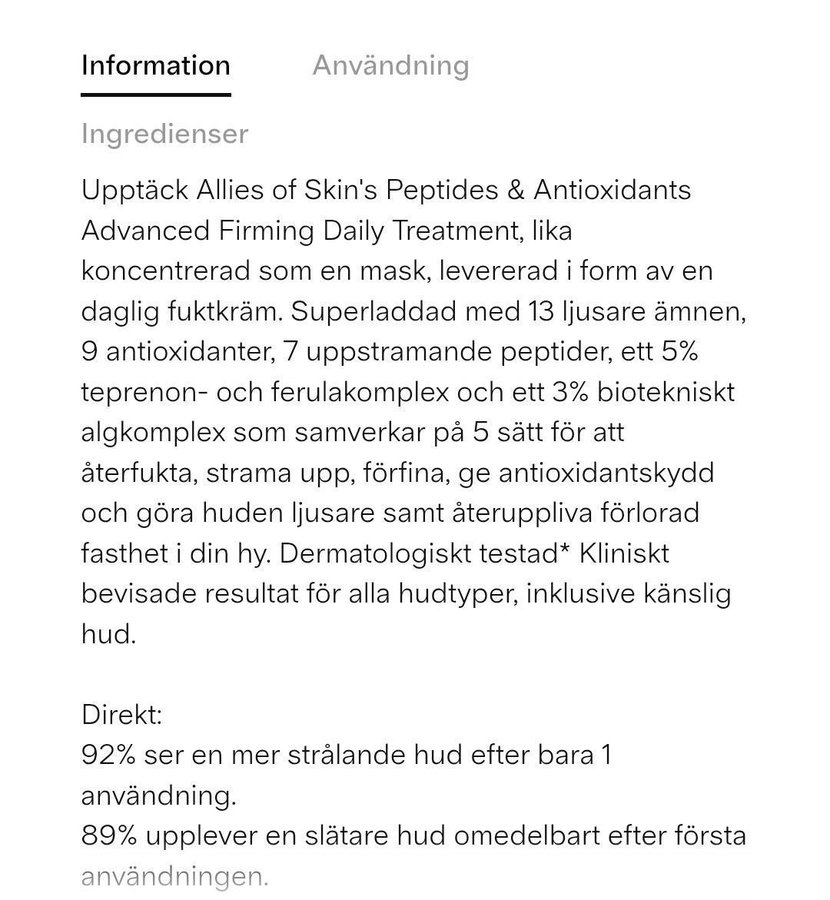Switch to the Användning tab
Image resolution: width=830 pixels, height=900 pixels.
click(x=390, y=66)
